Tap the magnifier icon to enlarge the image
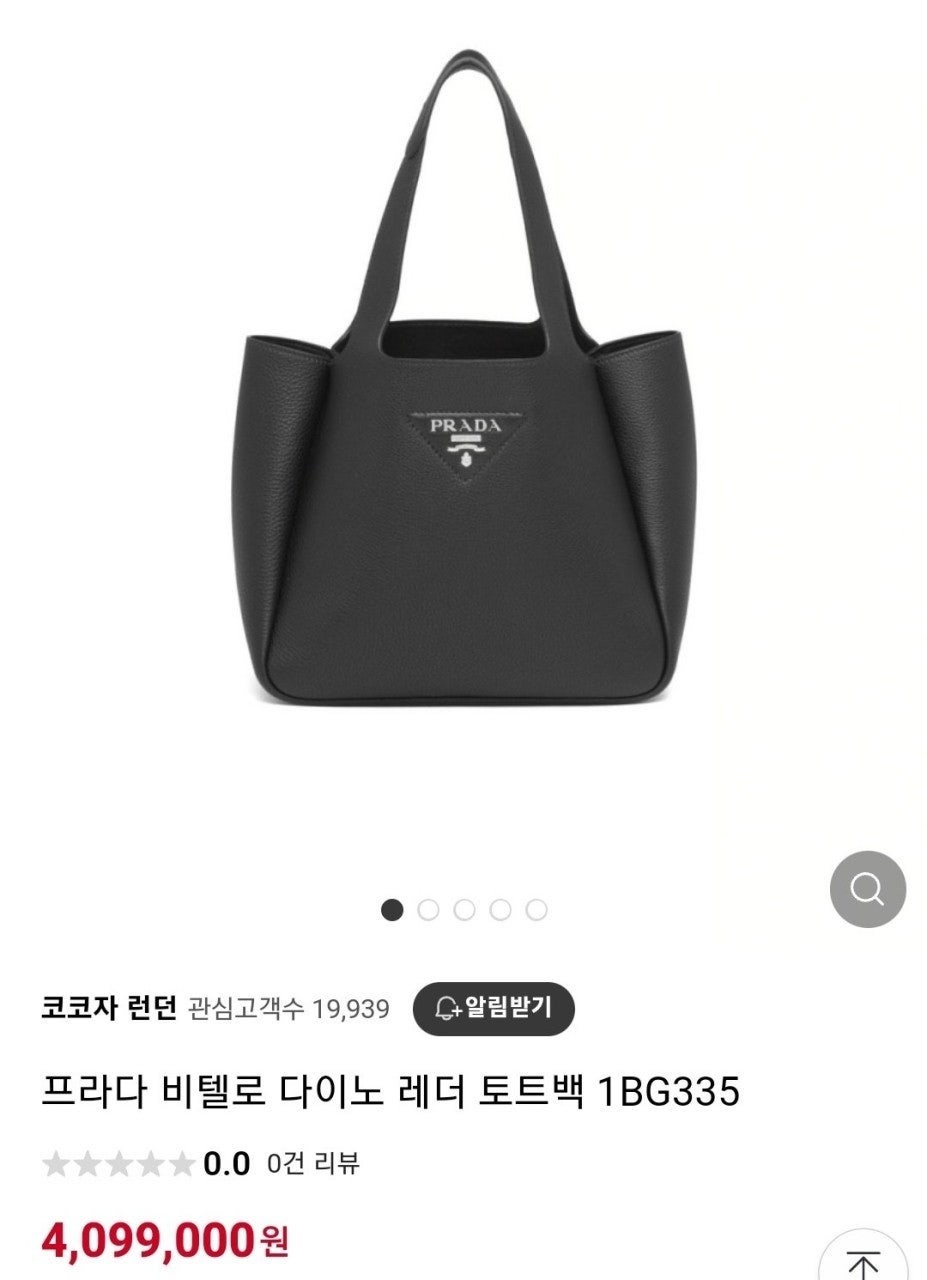 [x=867, y=888]
